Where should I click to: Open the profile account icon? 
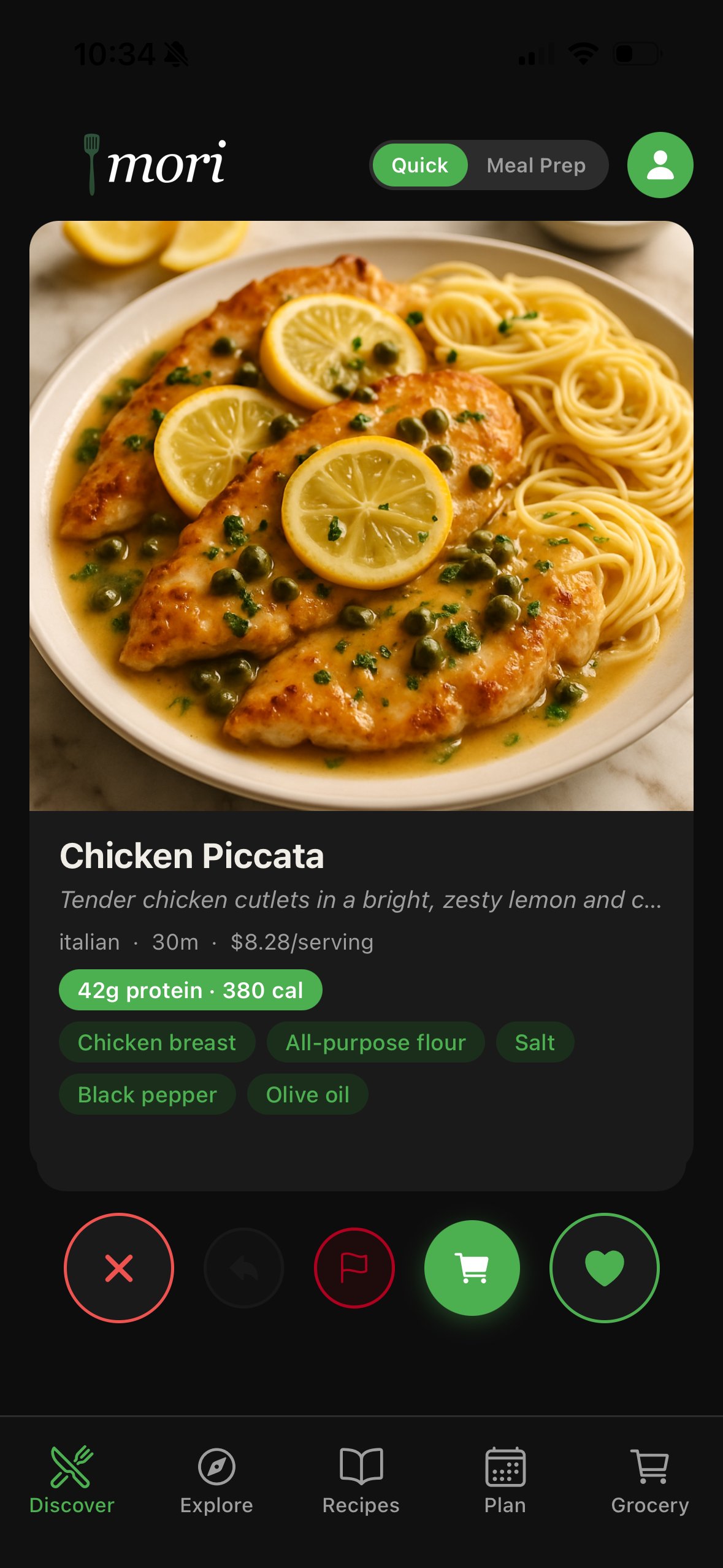pyautogui.click(x=660, y=164)
